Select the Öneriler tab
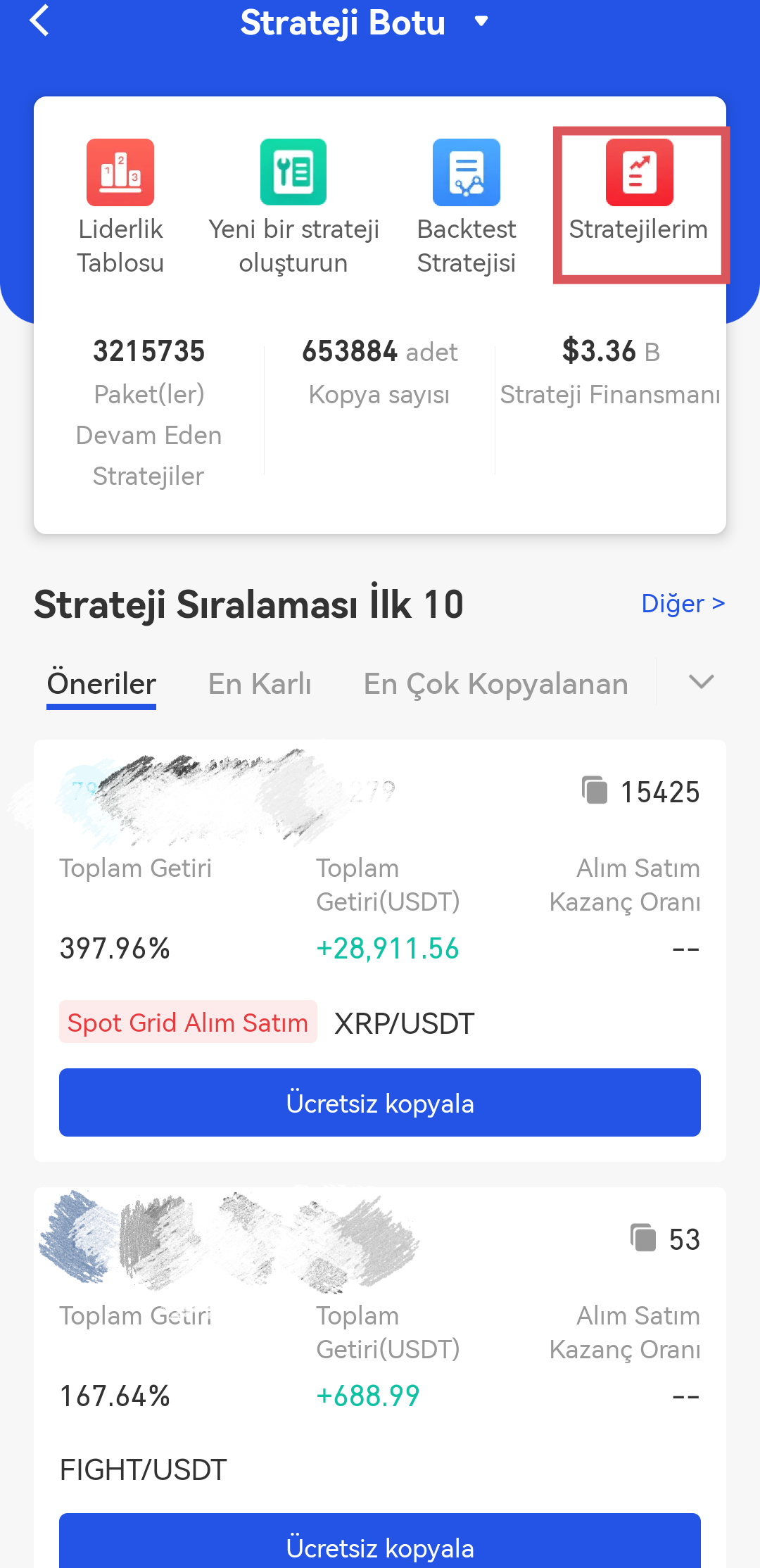 coord(101,683)
